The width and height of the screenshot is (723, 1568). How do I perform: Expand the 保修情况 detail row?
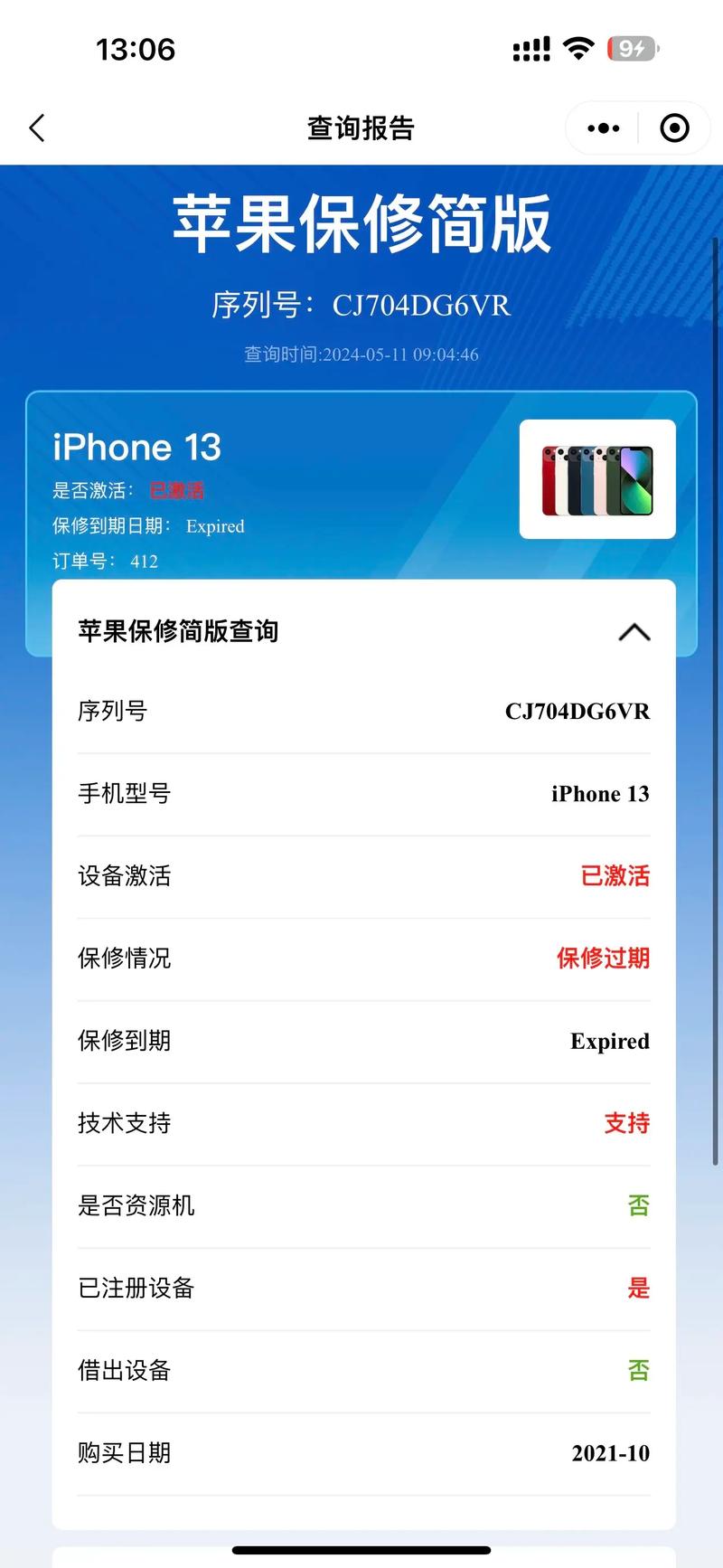(x=361, y=959)
